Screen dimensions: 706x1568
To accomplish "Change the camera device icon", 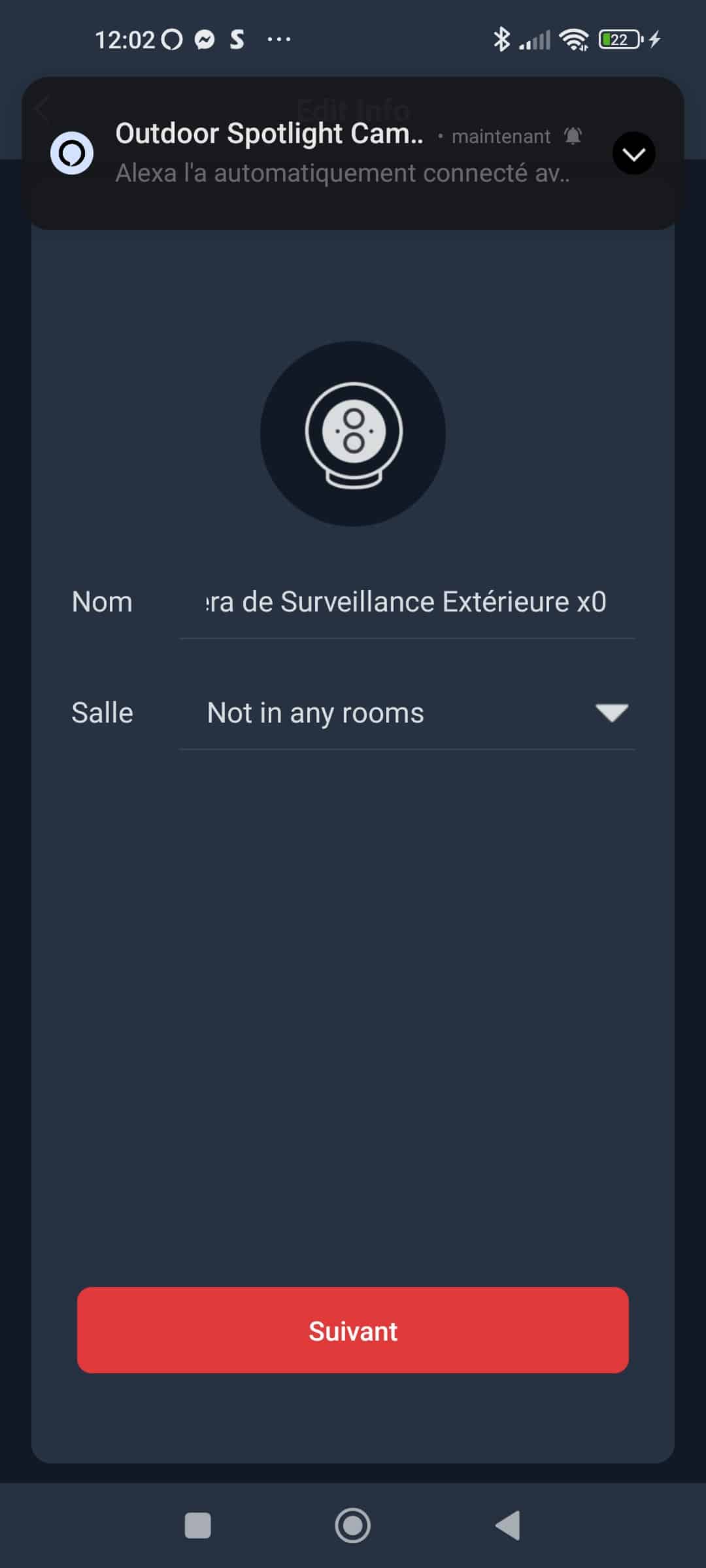I will (353, 434).
